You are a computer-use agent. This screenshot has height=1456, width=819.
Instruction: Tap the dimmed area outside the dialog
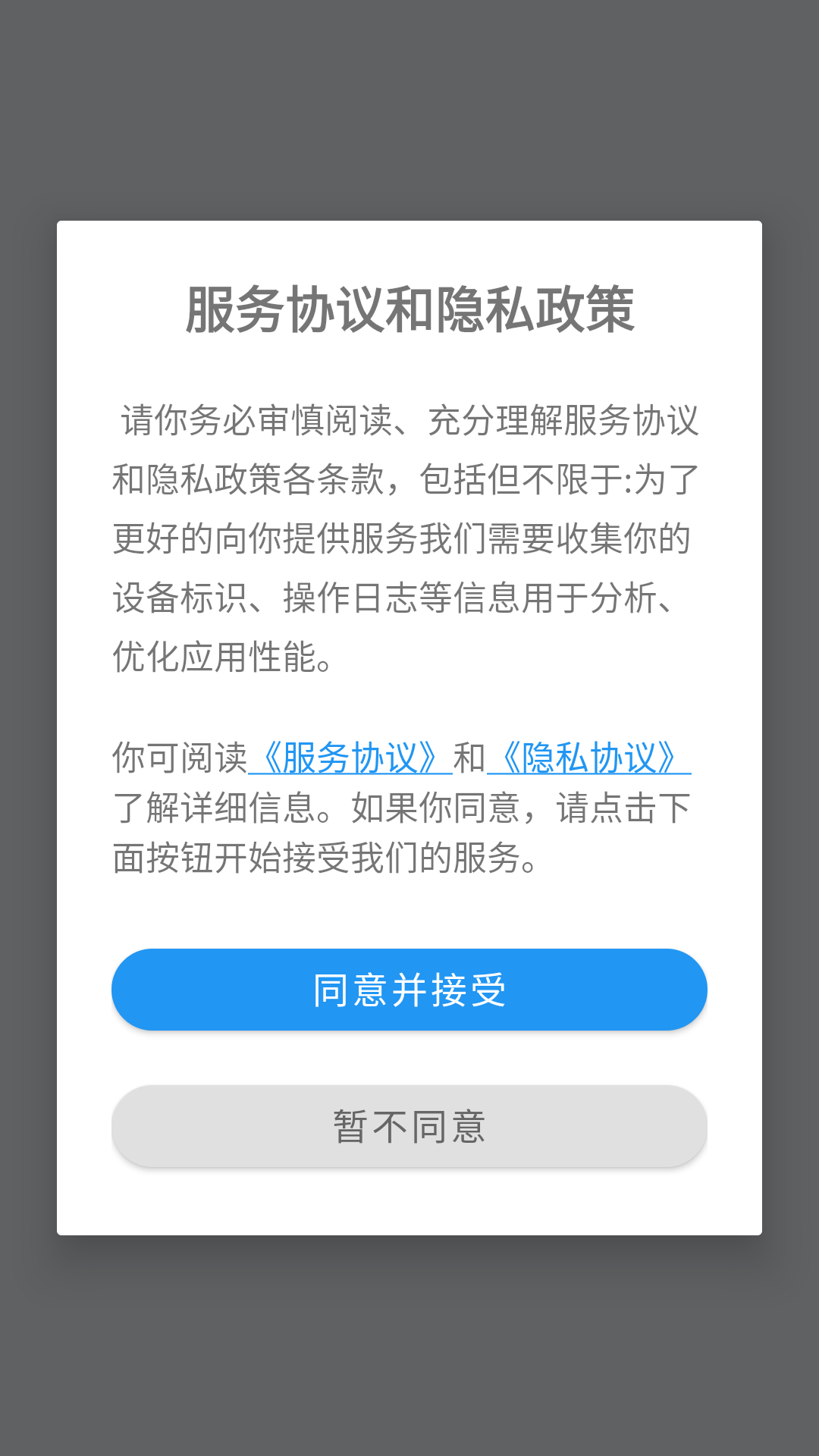pos(409,106)
